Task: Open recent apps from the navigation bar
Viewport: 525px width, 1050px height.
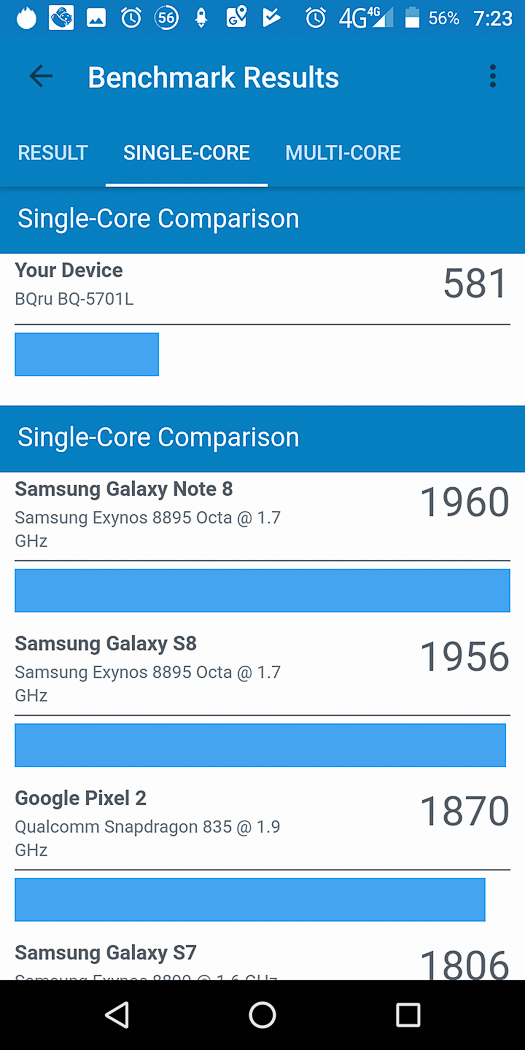Action: pyautogui.click(x=408, y=1015)
